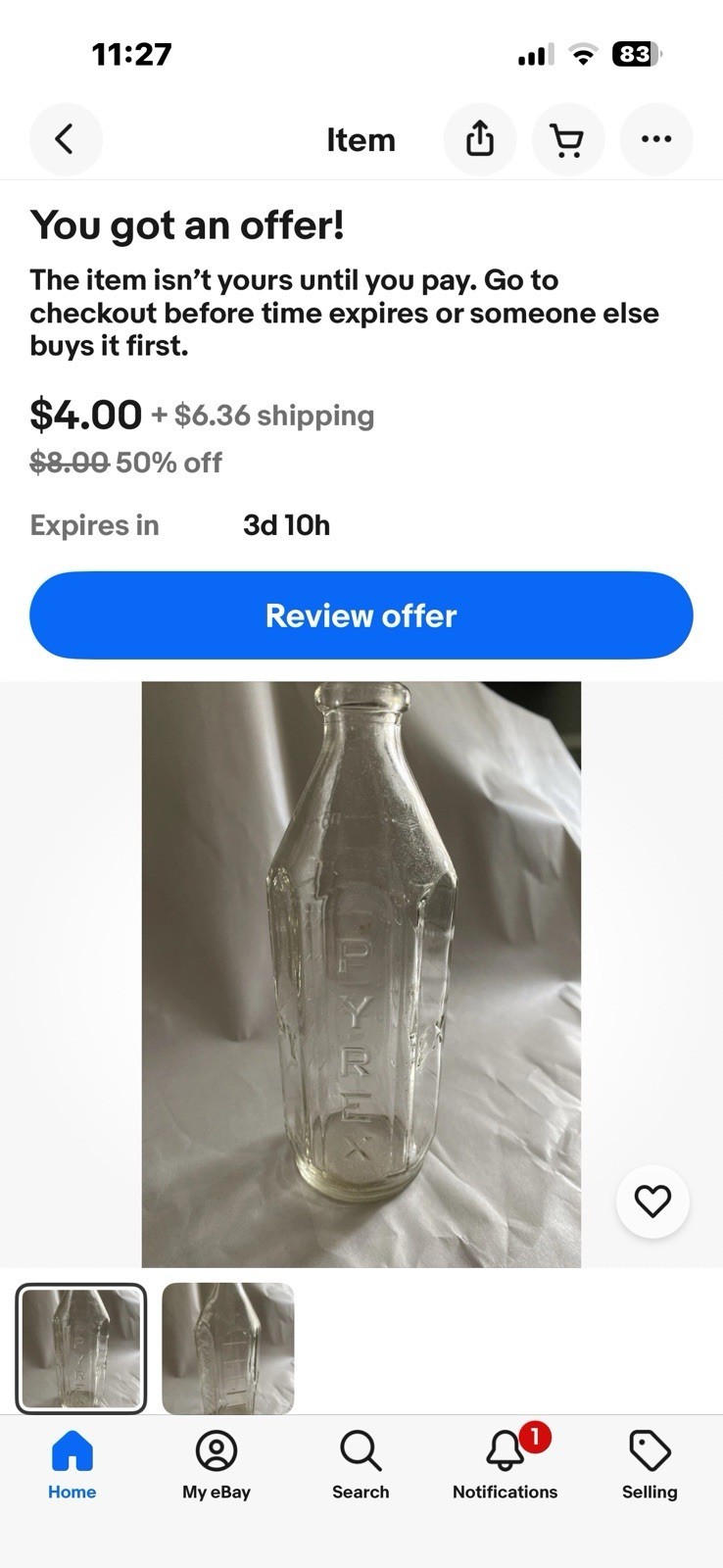Add item to watchlist with heart icon

[x=652, y=1200]
